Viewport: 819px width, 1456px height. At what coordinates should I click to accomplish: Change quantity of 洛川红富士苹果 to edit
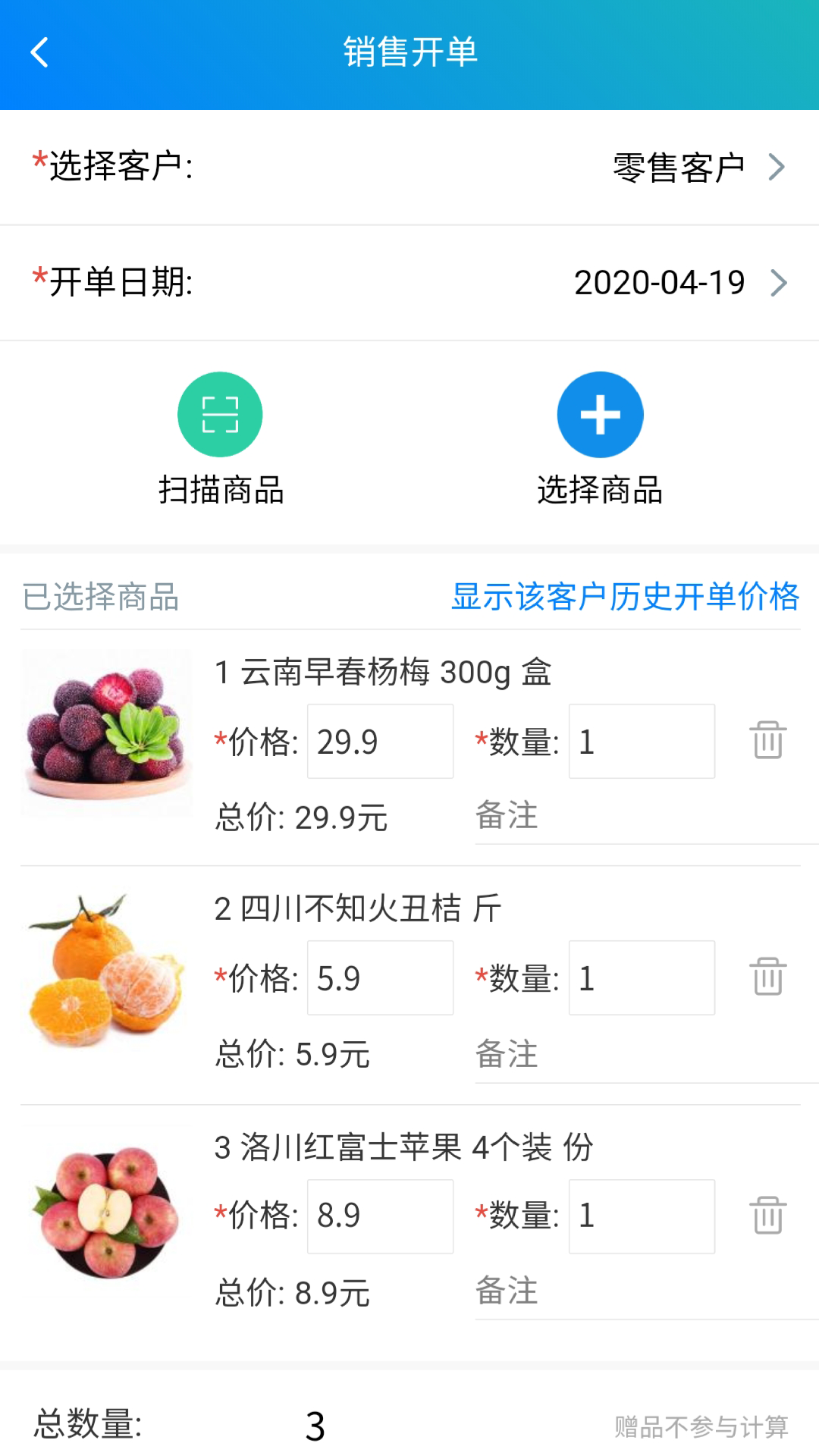point(641,1216)
